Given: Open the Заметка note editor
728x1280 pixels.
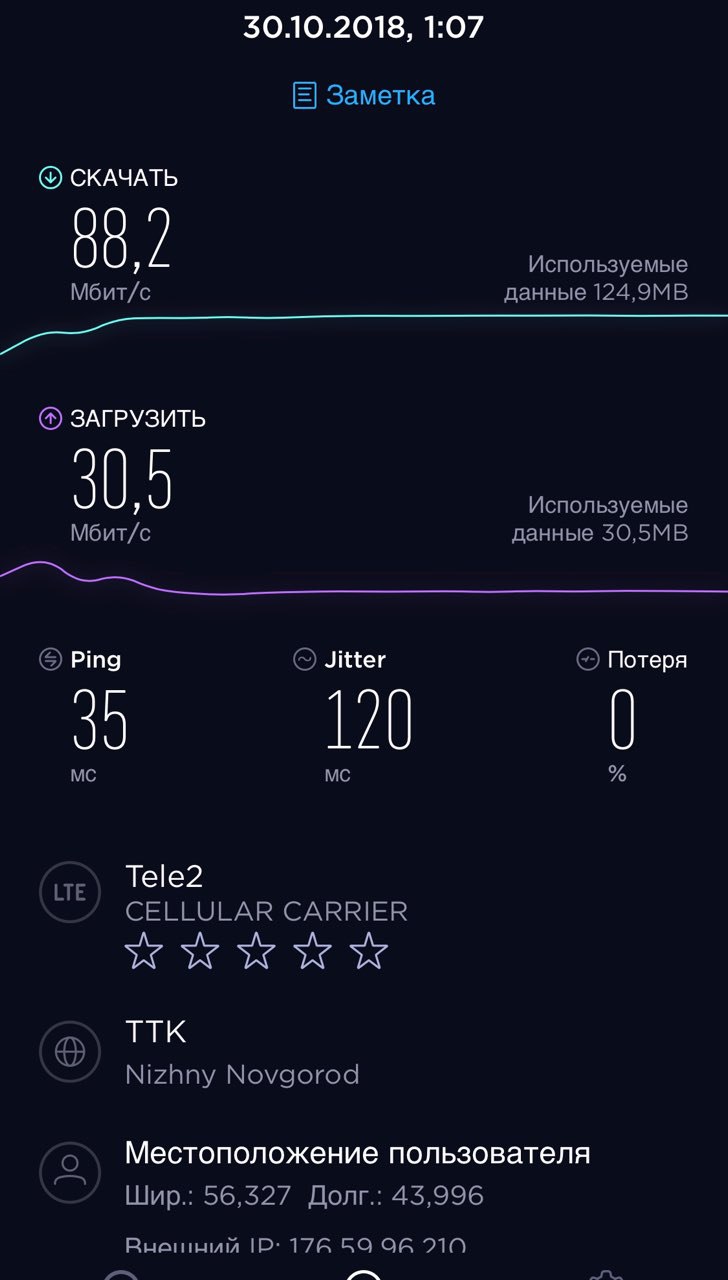Looking at the screenshot, I should click(x=364, y=96).
